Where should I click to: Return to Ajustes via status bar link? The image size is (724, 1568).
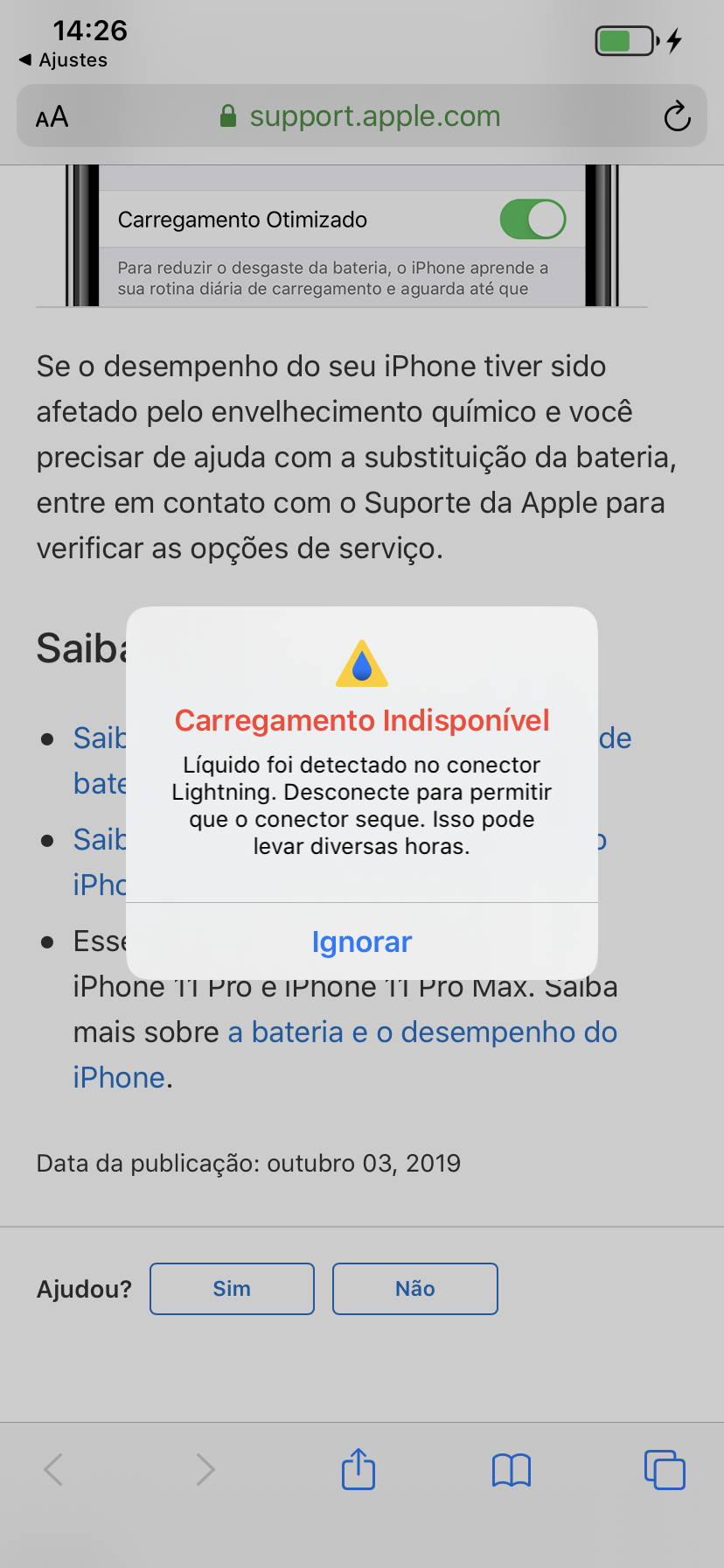point(63,60)
